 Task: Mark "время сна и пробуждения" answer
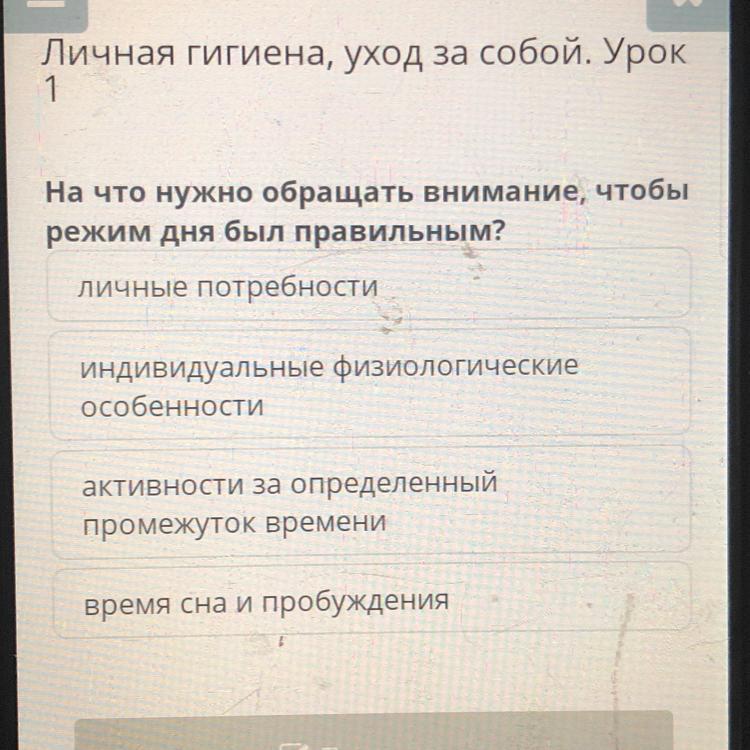coord(372,601)
